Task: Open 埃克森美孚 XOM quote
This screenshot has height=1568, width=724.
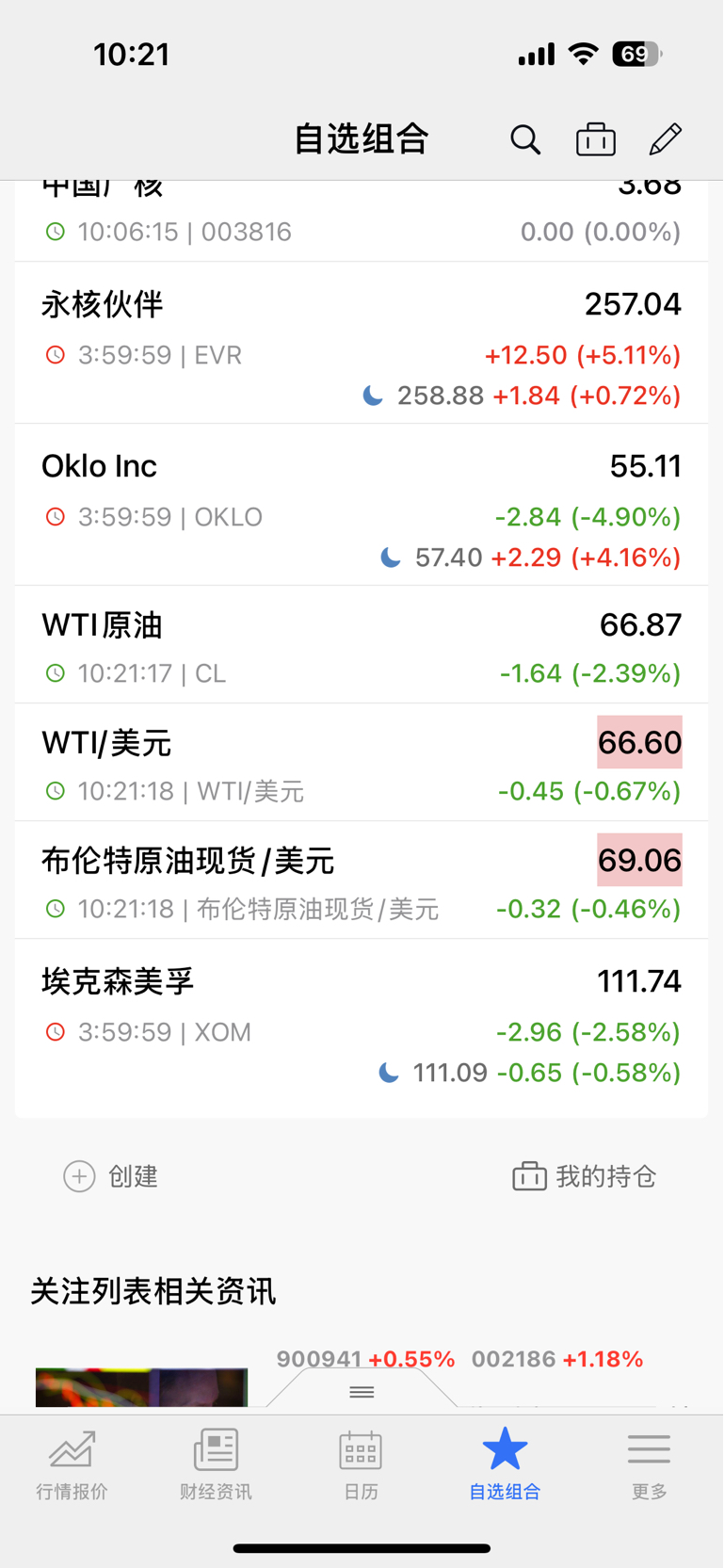Action: 362,1028
